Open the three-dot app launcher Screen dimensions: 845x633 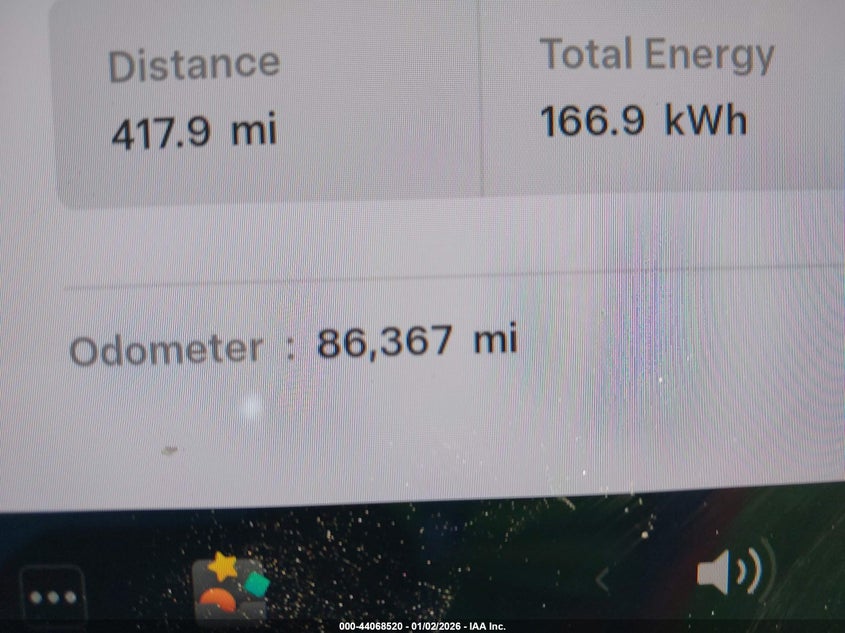[52, 597]
